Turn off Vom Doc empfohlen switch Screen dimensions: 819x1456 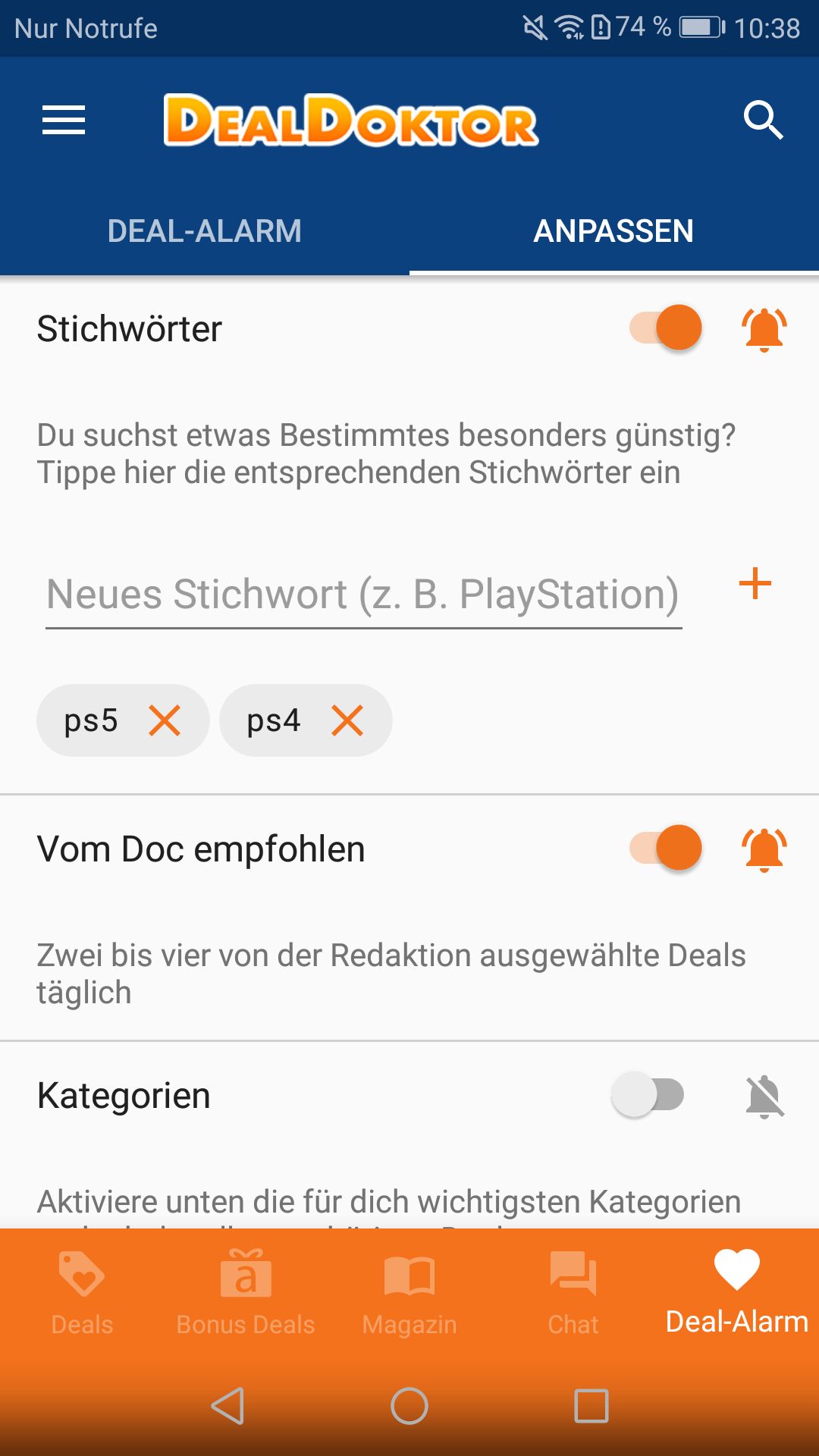point(666,848)
